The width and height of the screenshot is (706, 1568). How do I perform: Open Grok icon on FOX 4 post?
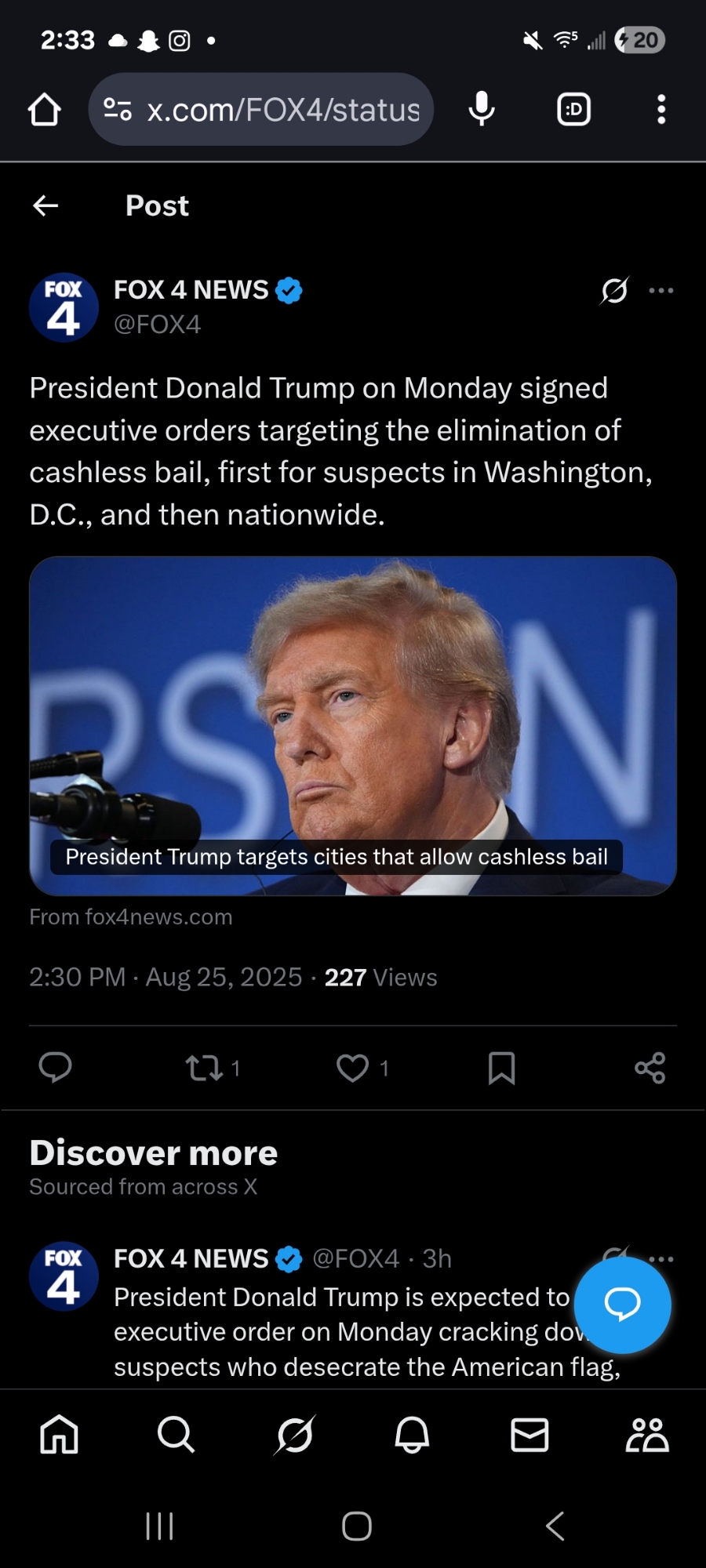pyautogui.click(x=614, y=291)
